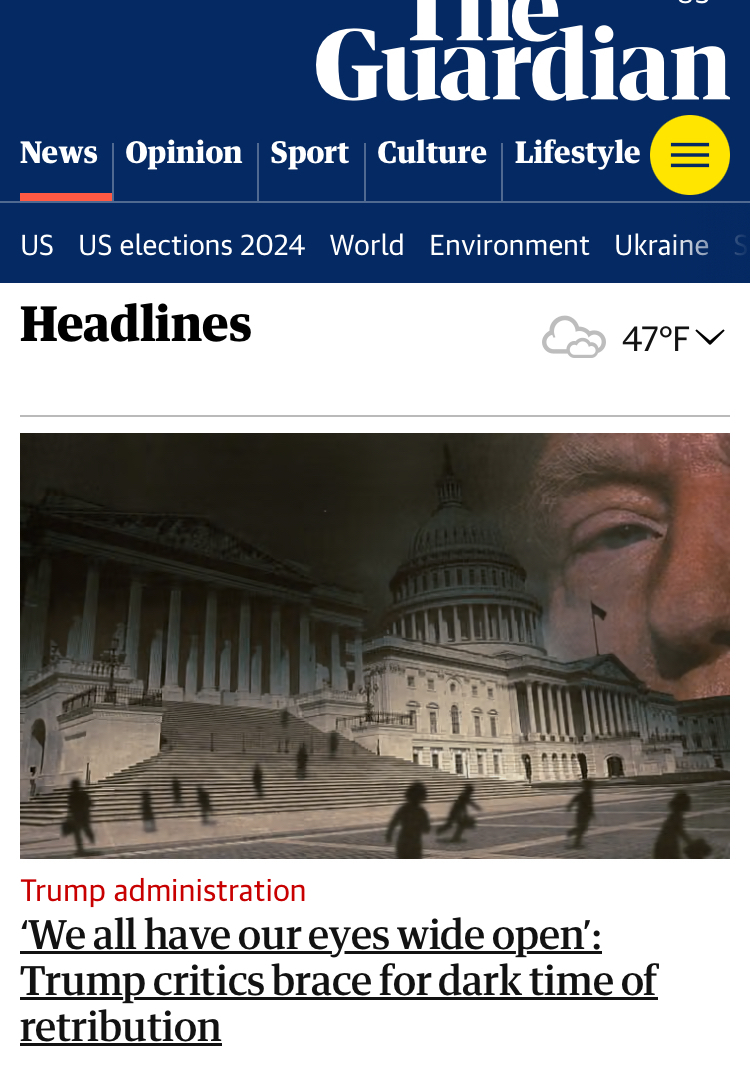Open Ukraine news coverage
Image resolution: width=750 pixels, height=1068 pixels.
click(661, 245)
